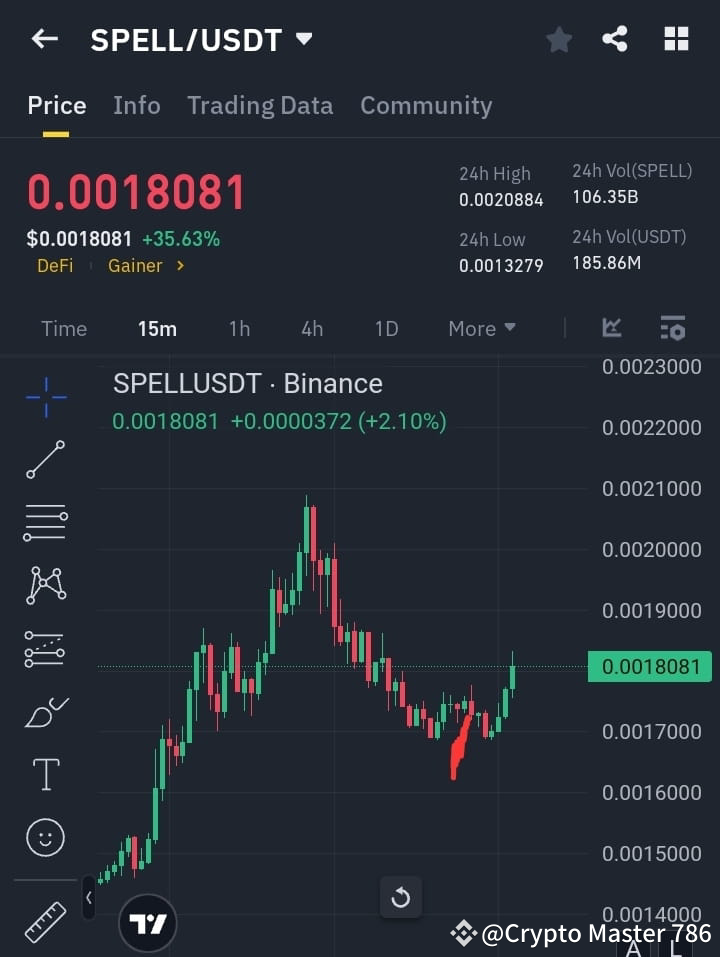Viewport: 720px width, 957px height.
Task: Toggle the favorite star for SPELL/USDT
Action: click(558, 39)
